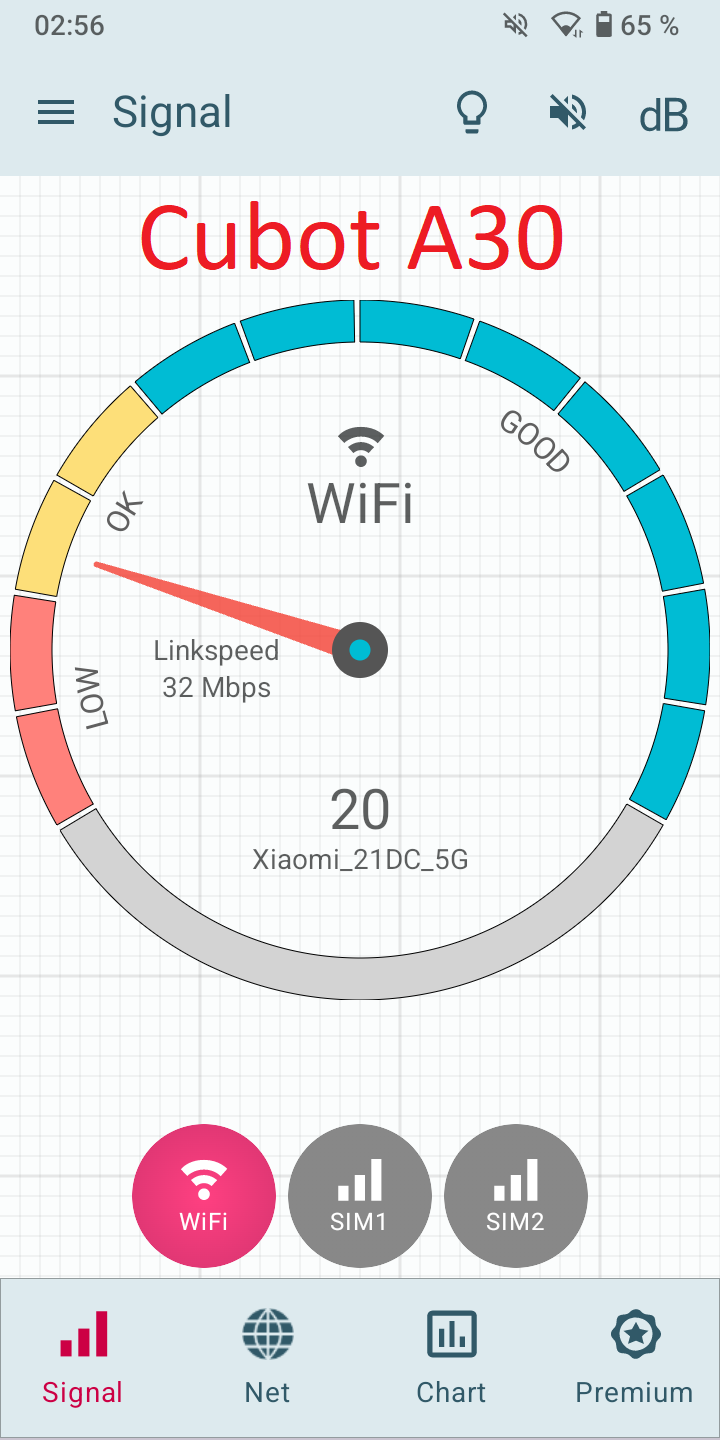This screenshot has width=720, height=1440.
Task: Select the WiFi signal button
Action: 204,1196
